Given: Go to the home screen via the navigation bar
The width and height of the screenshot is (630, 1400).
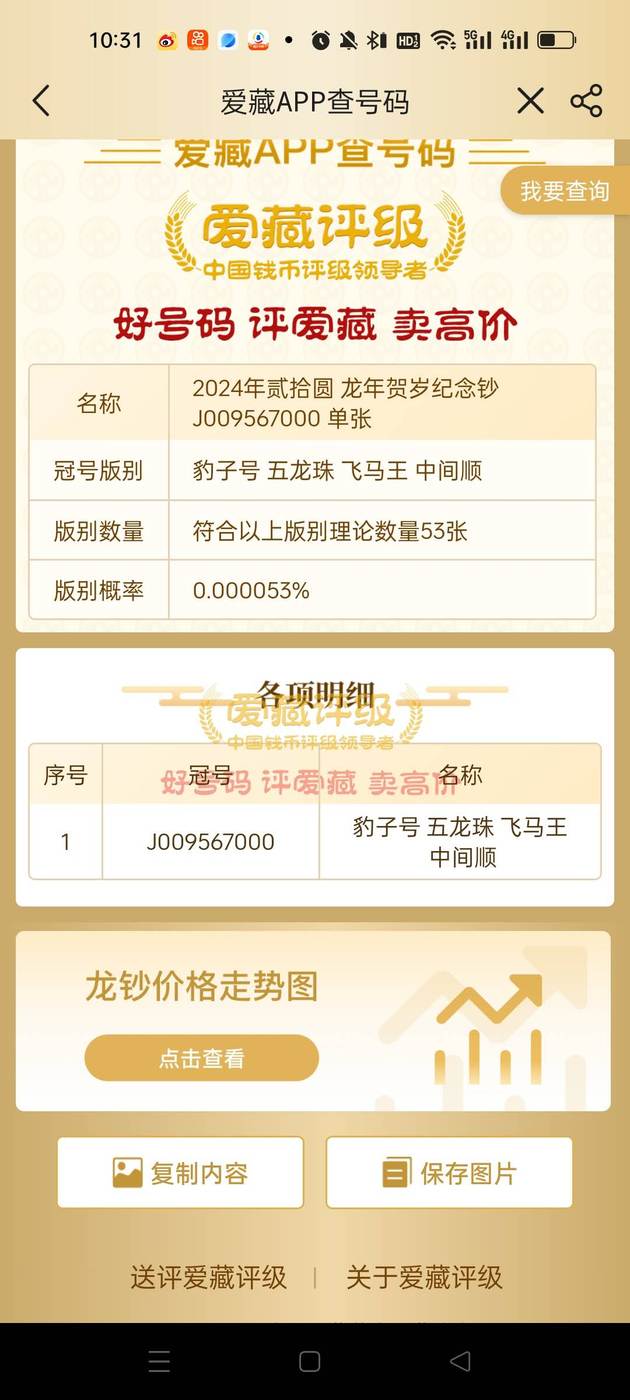Looking at the screenshot, I should click(x=310, y=1361).
